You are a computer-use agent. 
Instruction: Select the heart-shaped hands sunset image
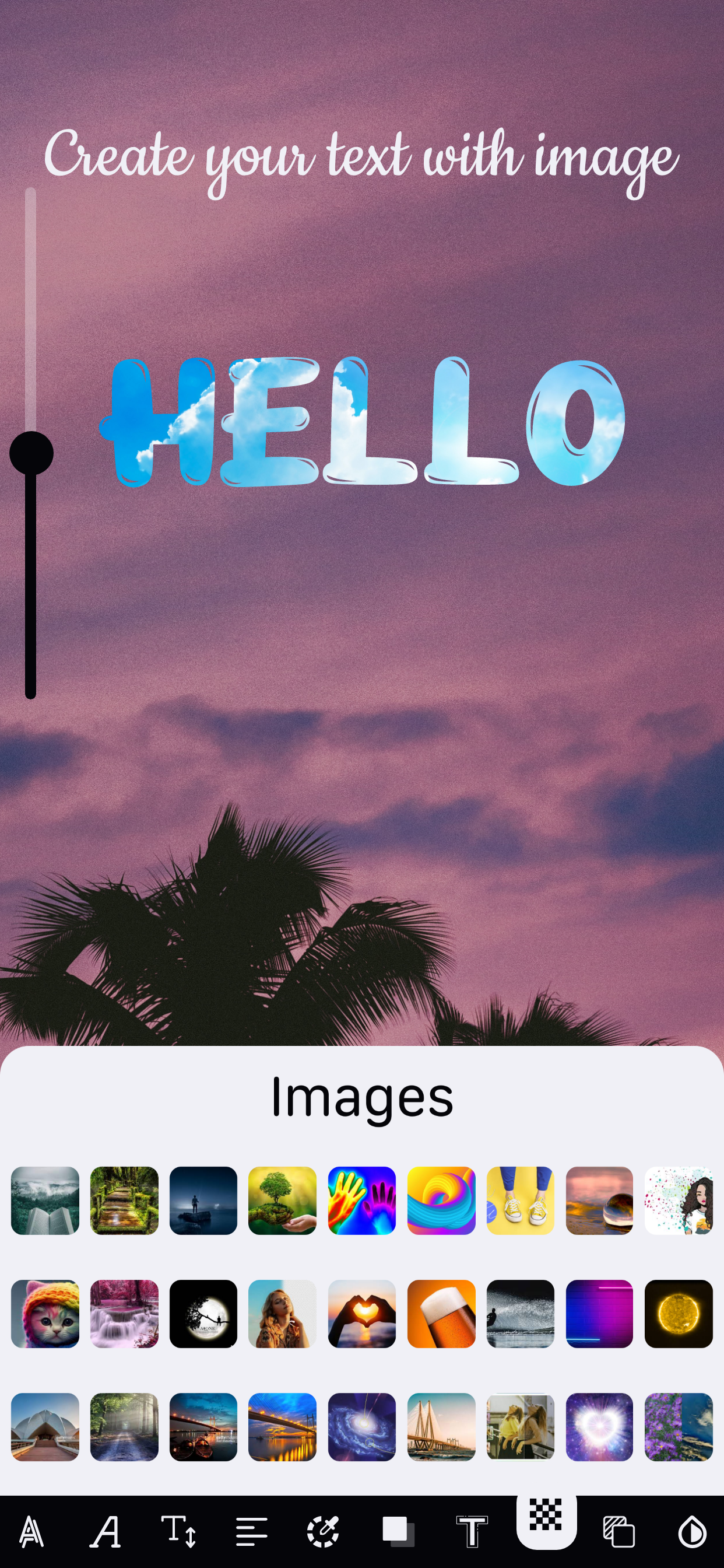click(x=362, y=1314)
